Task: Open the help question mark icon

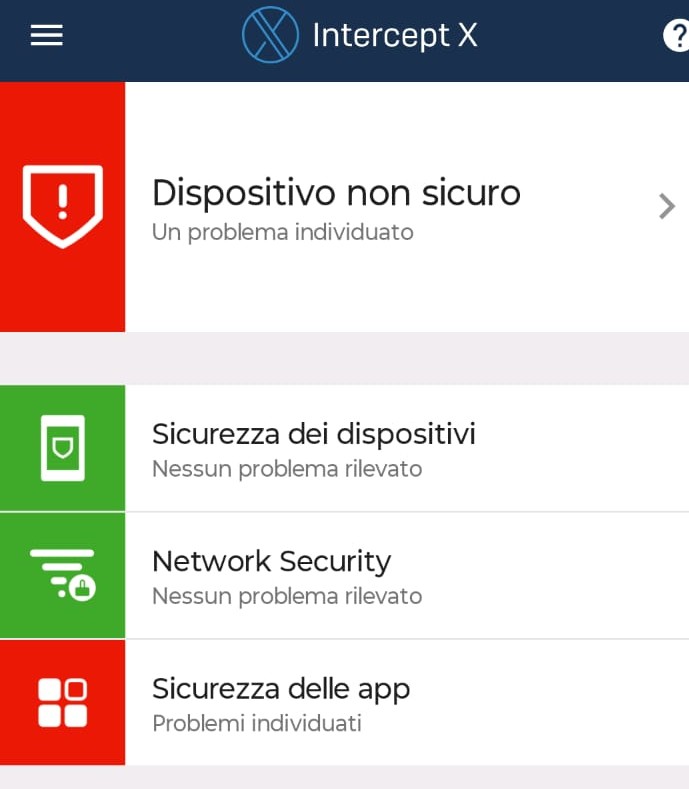Action: tap(676, 36)
